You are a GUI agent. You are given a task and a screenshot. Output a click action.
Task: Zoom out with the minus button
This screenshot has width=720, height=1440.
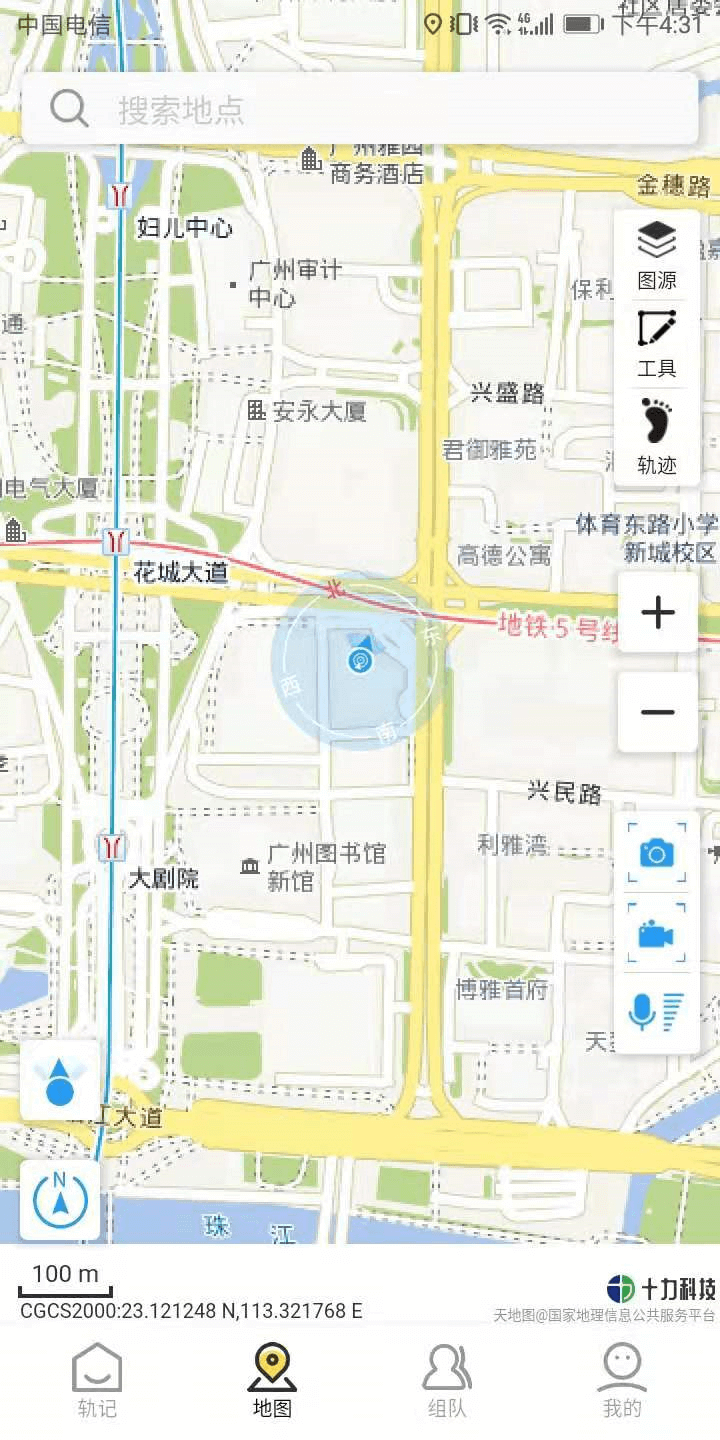pos(658,712)
